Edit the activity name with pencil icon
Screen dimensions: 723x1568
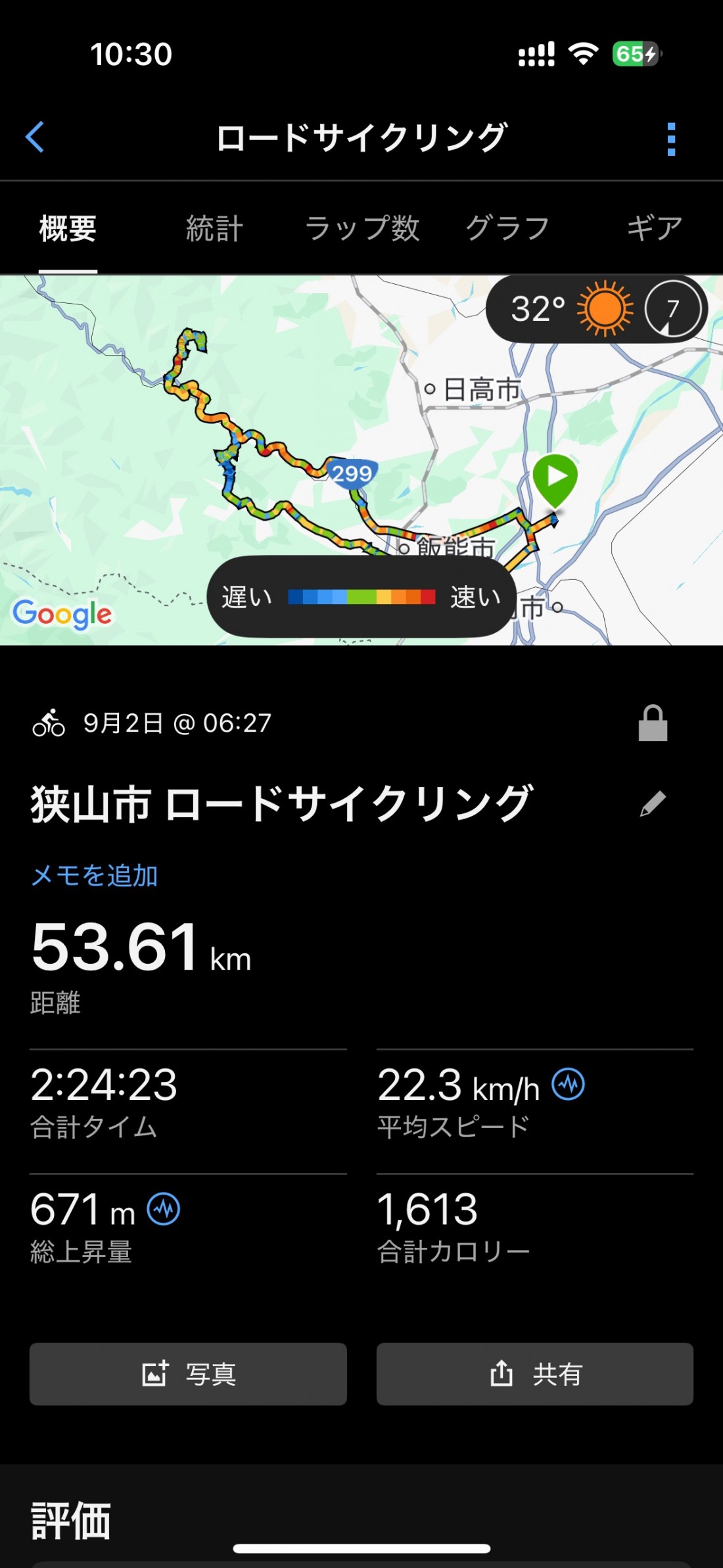(x=653, y=803)
